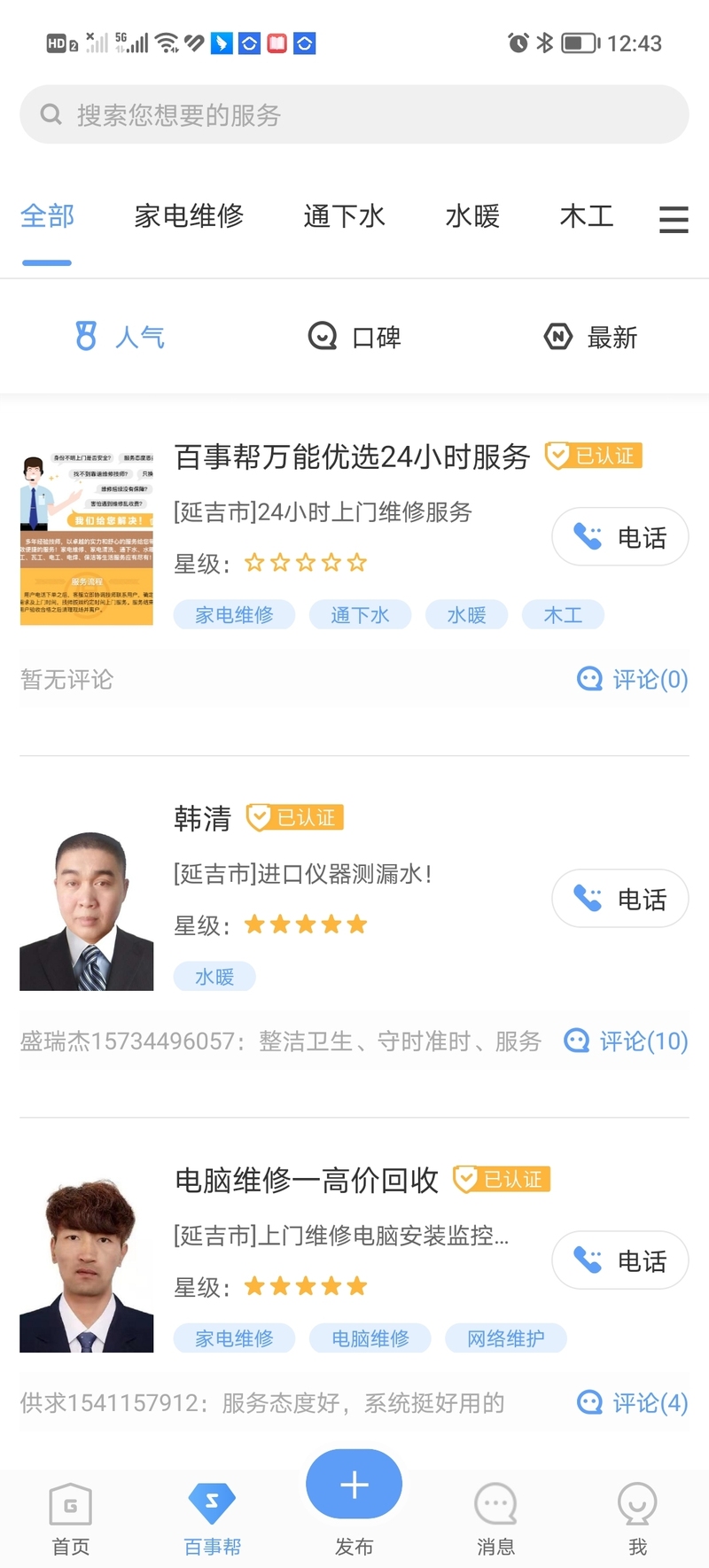Call 百事帮万能优选24小时服务 via 电话 button
This screenshot has height=1568, width=709.
[620, 537]
